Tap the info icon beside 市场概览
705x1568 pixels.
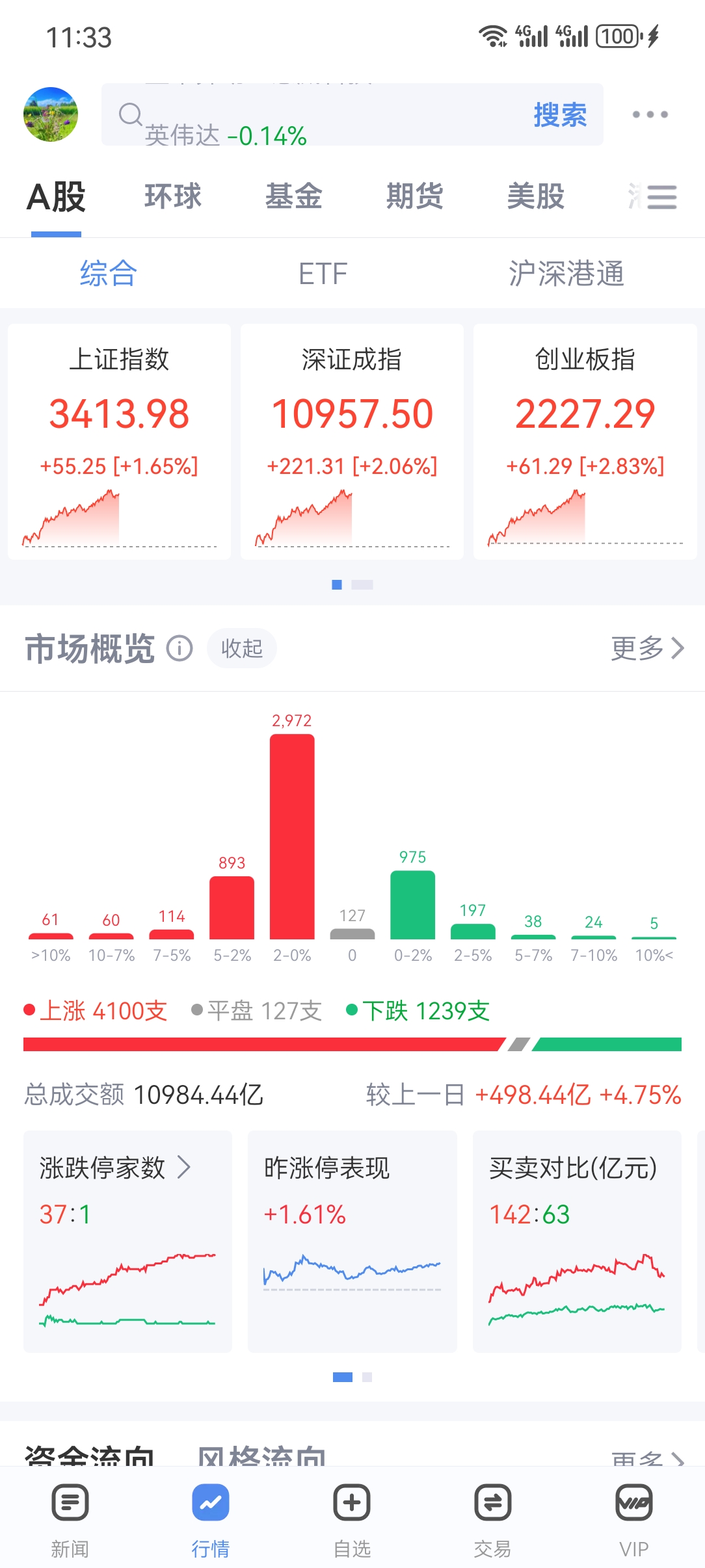point(180,648)
